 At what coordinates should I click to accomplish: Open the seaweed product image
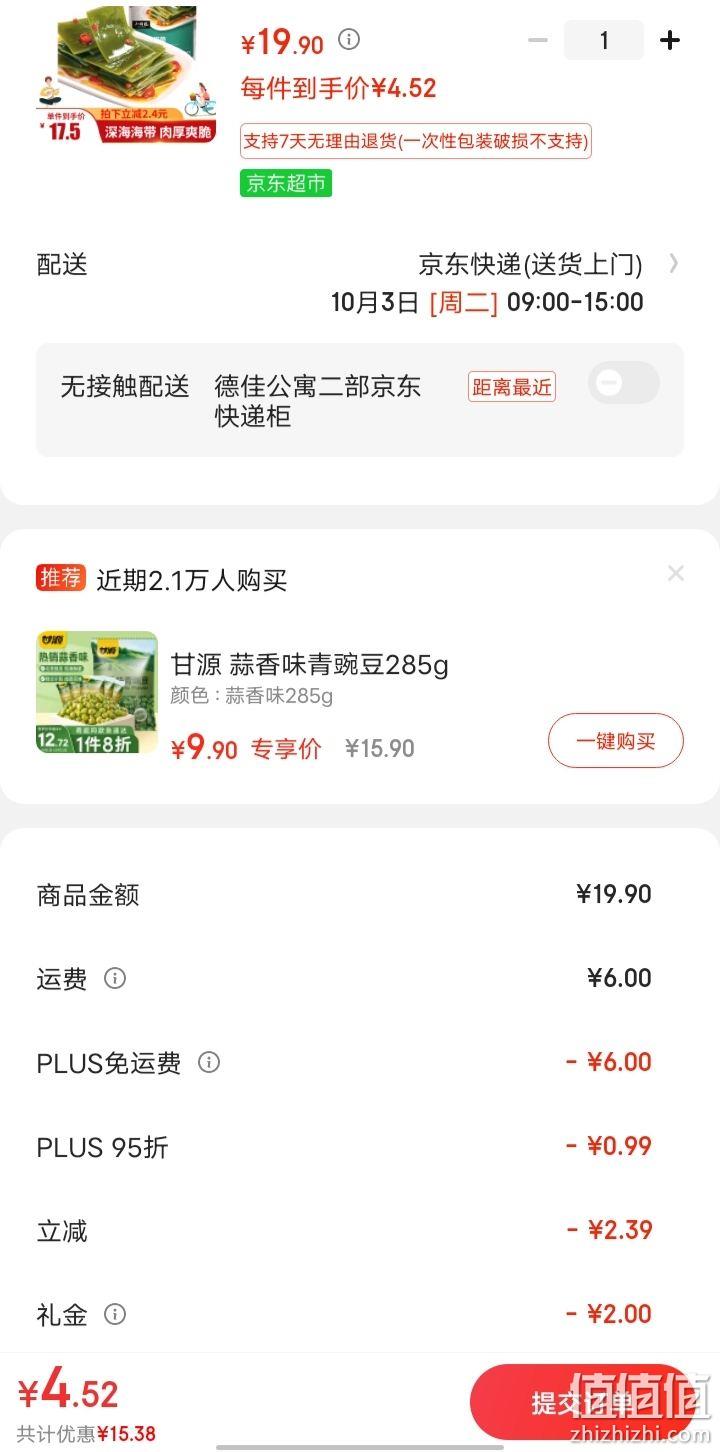pyautogui.click(x=127, y=75)
